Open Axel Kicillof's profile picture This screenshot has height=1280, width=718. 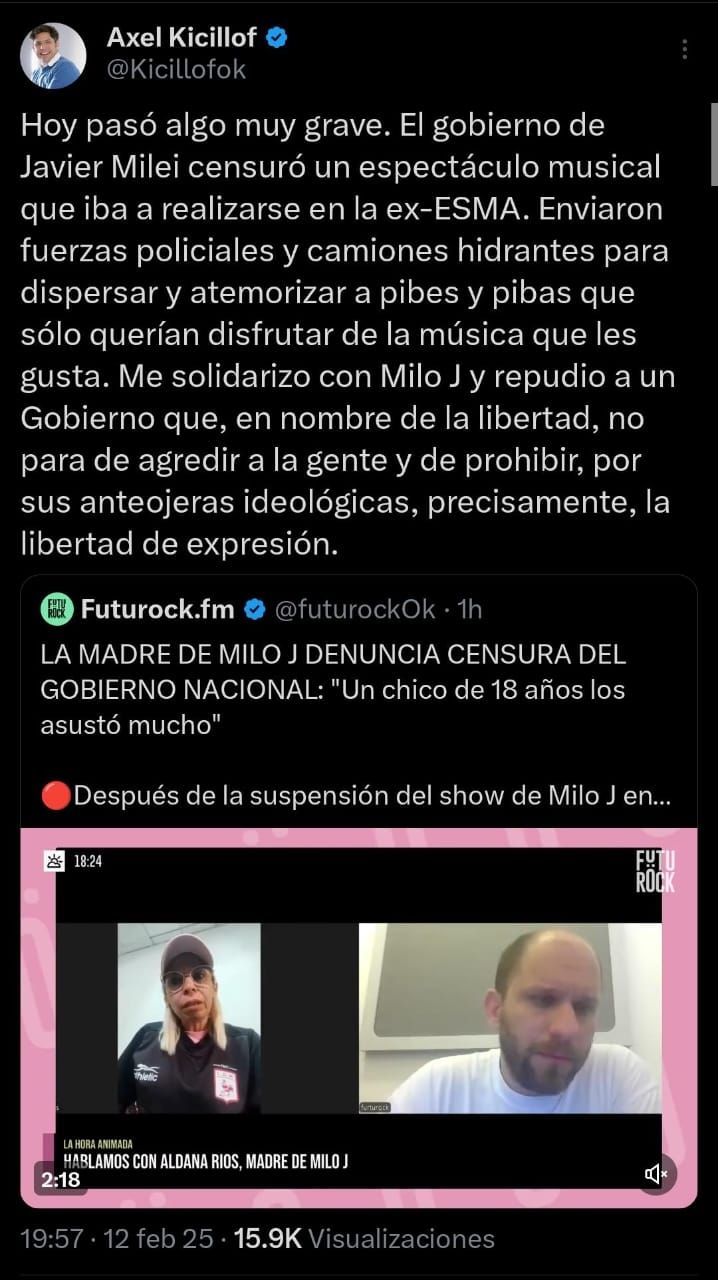tap(53, 56)
